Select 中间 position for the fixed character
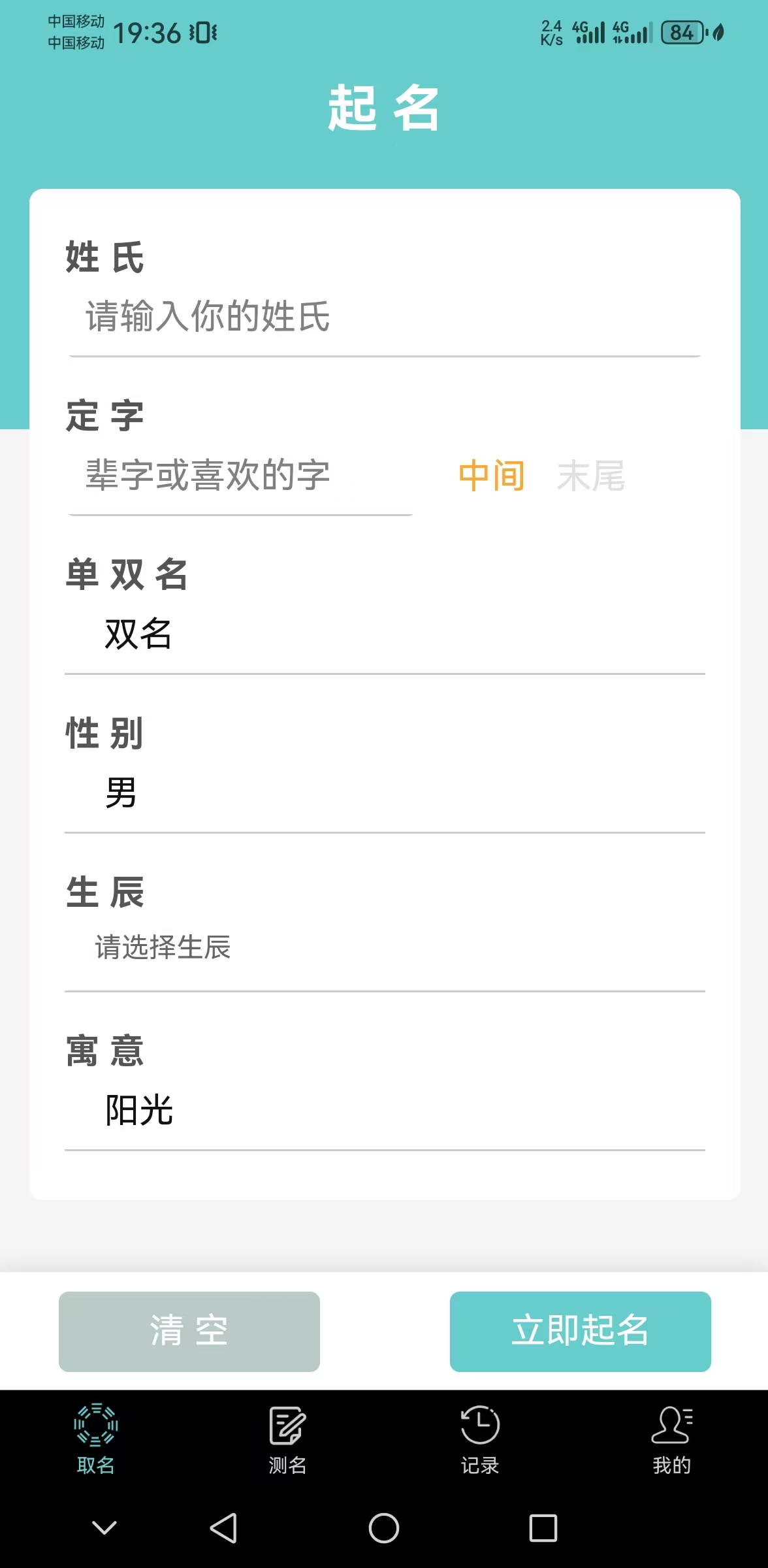Image resolution: width=768 pixels, height=1568 pixels. 492,476
